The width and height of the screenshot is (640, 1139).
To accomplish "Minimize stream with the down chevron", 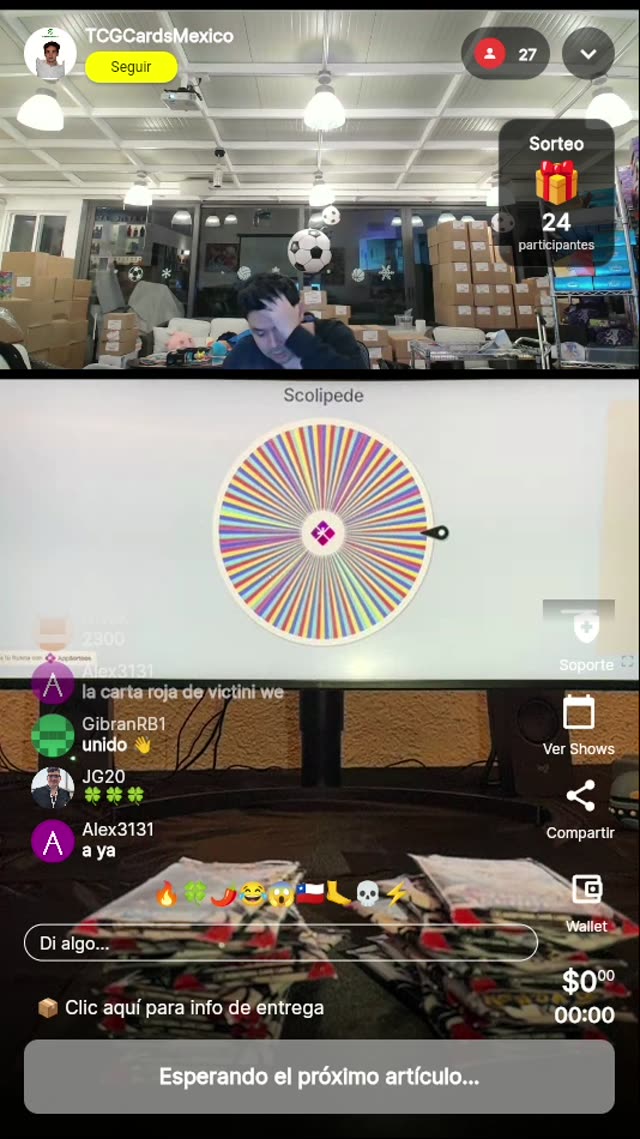I will pos(588,54).
